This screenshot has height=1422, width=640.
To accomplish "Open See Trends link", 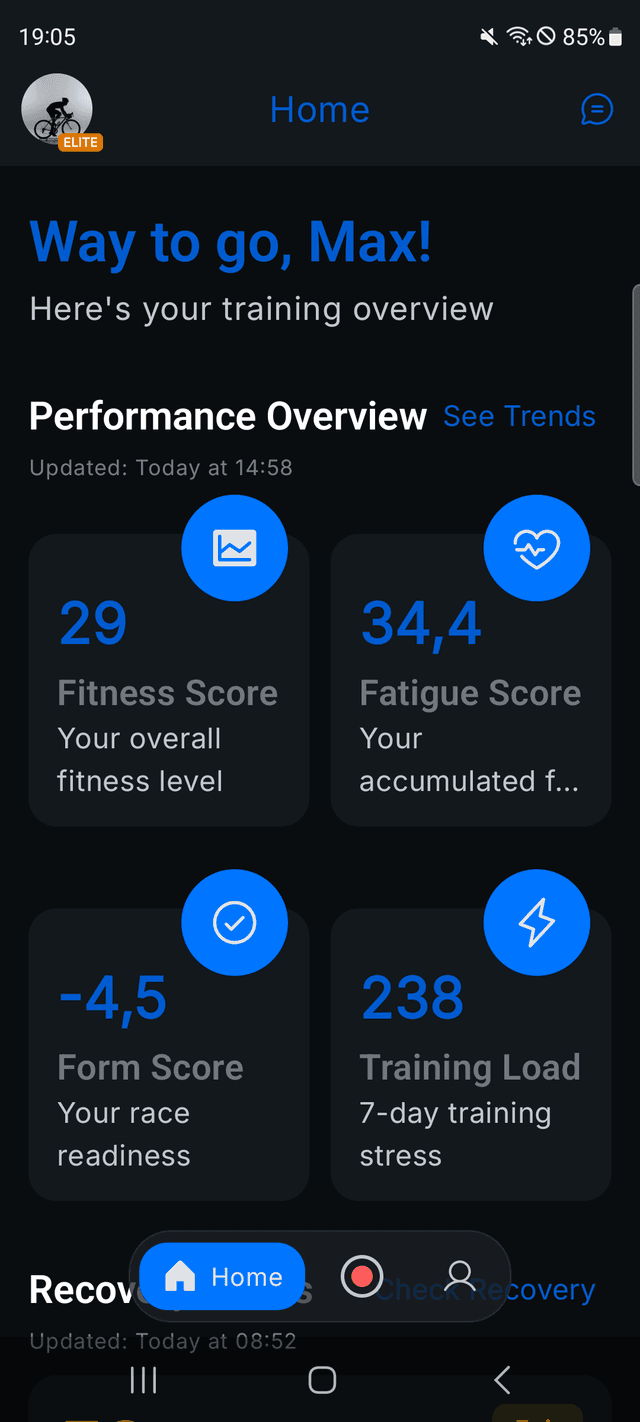I will click(519, 416).
